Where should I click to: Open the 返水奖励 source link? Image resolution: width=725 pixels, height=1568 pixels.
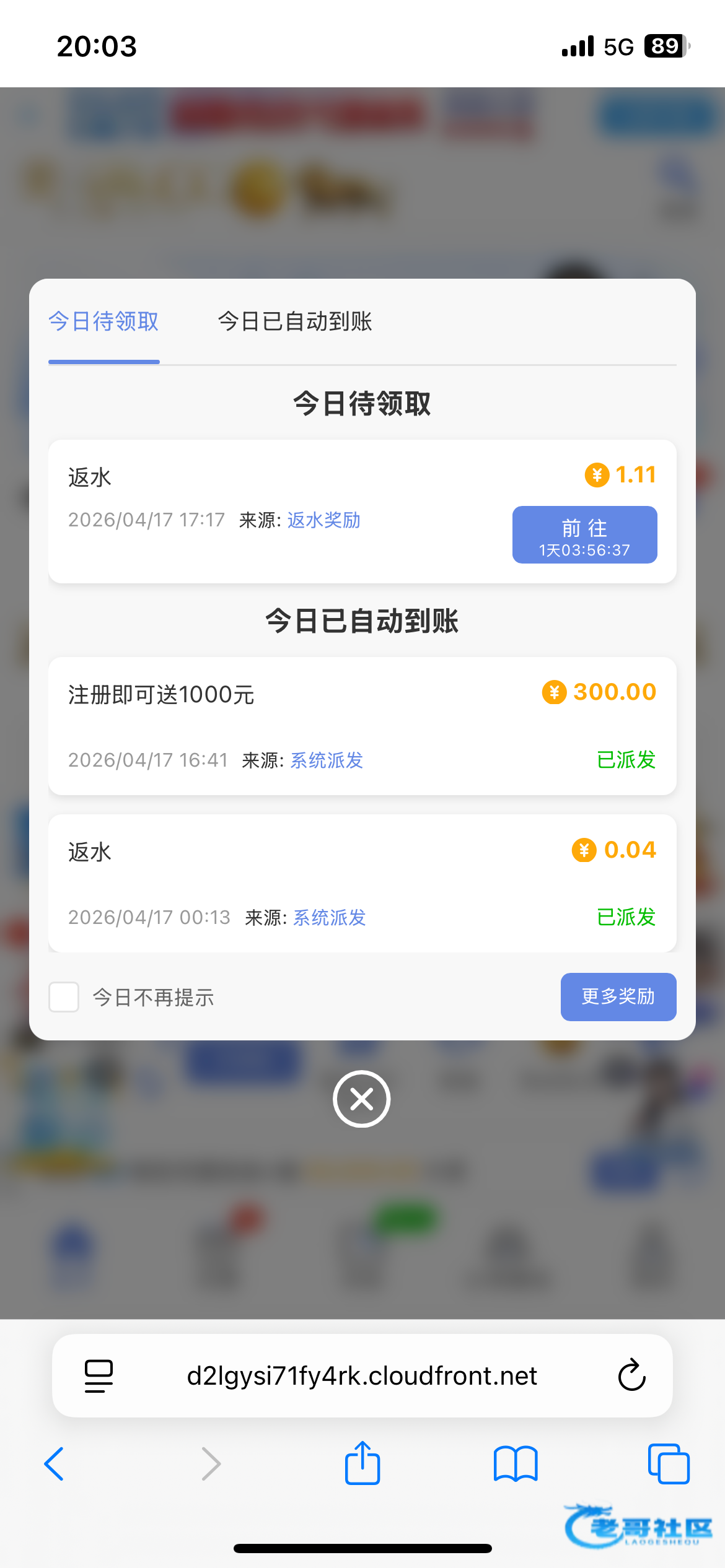[x=323, y=520]
